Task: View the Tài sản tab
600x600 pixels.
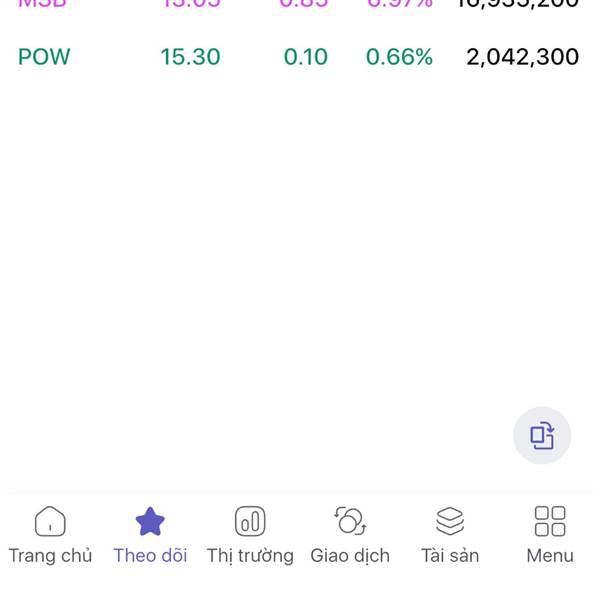Action: pyautogui.click(x=450, y=535)
